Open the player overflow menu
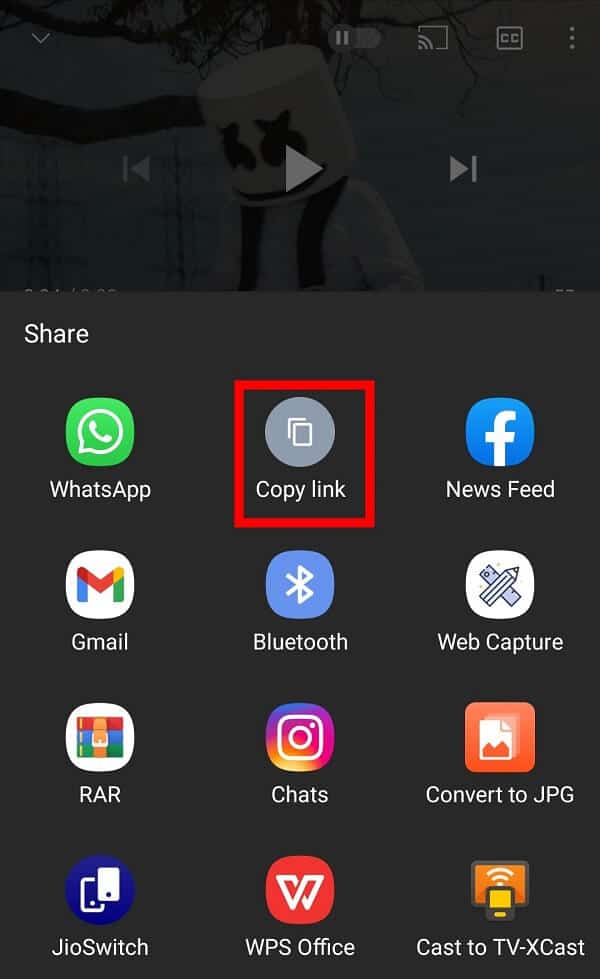Screen dimensions: 600x979 coord(572,38)
